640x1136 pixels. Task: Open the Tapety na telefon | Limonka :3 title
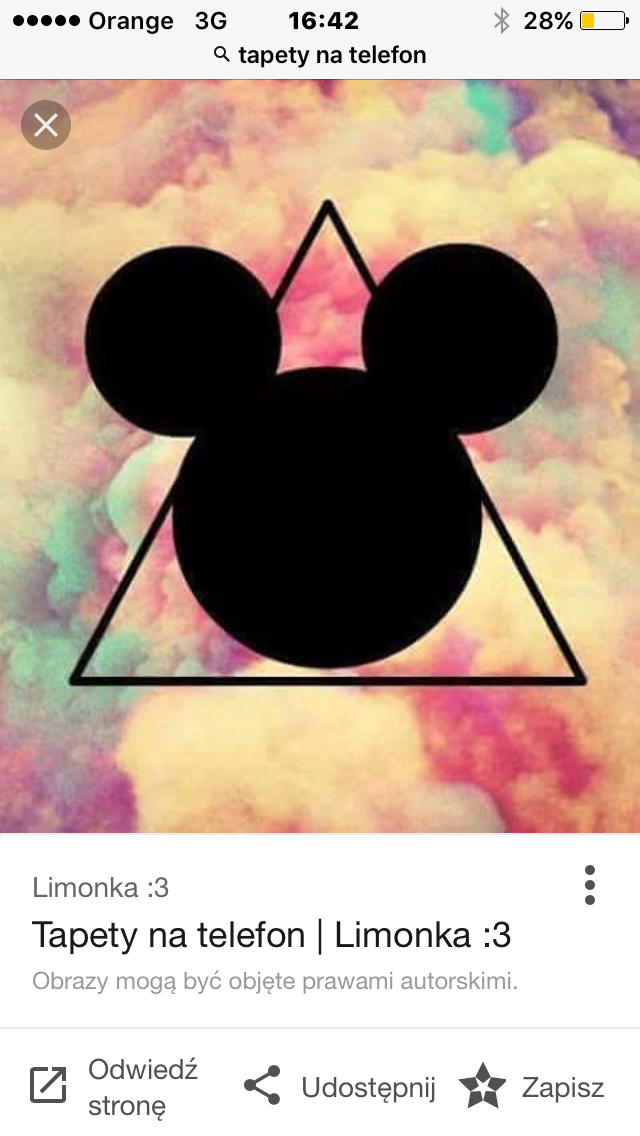point(271,935)
